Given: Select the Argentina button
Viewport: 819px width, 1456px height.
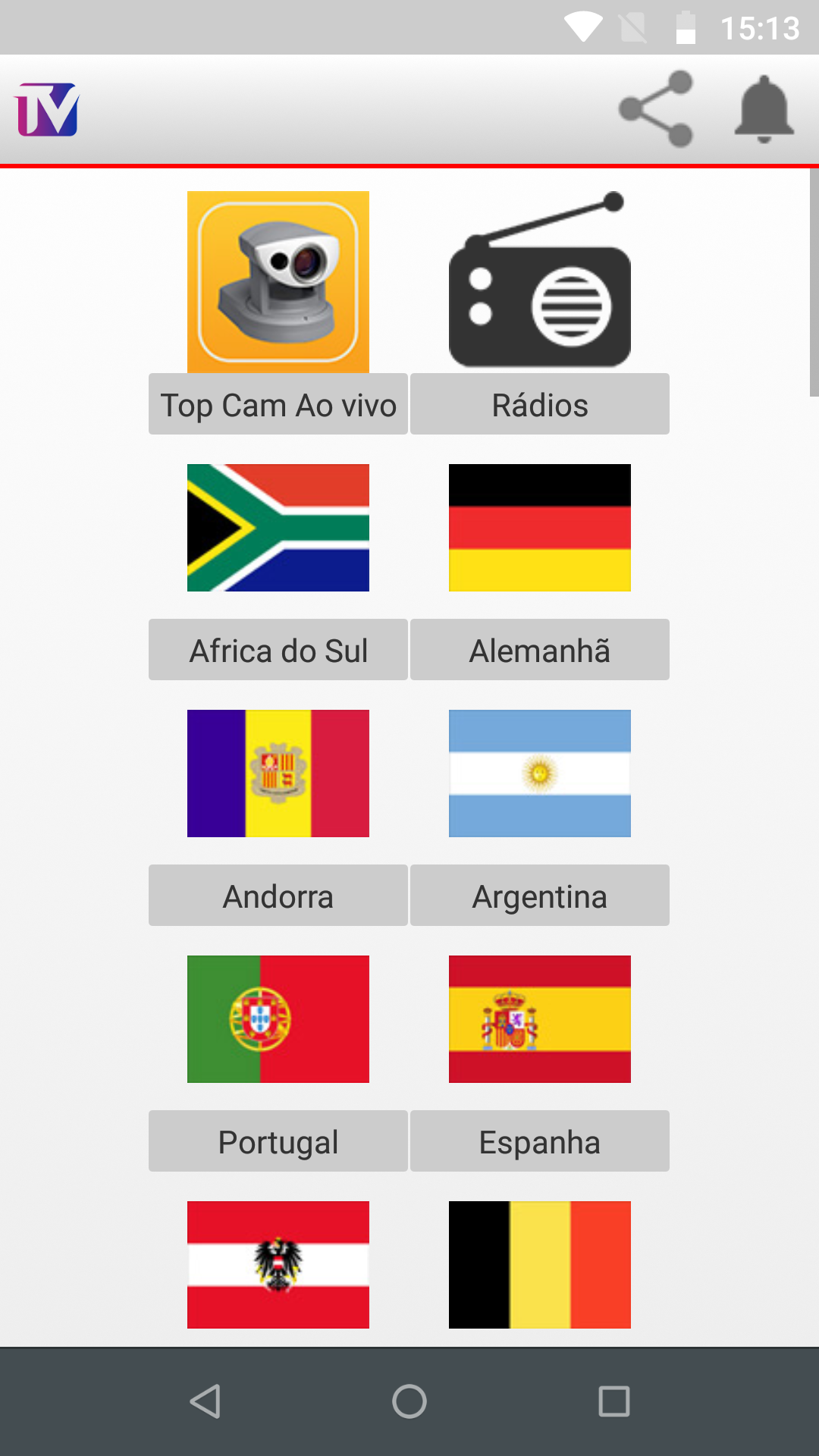Looking at the screenshot, I should point(540,896).
